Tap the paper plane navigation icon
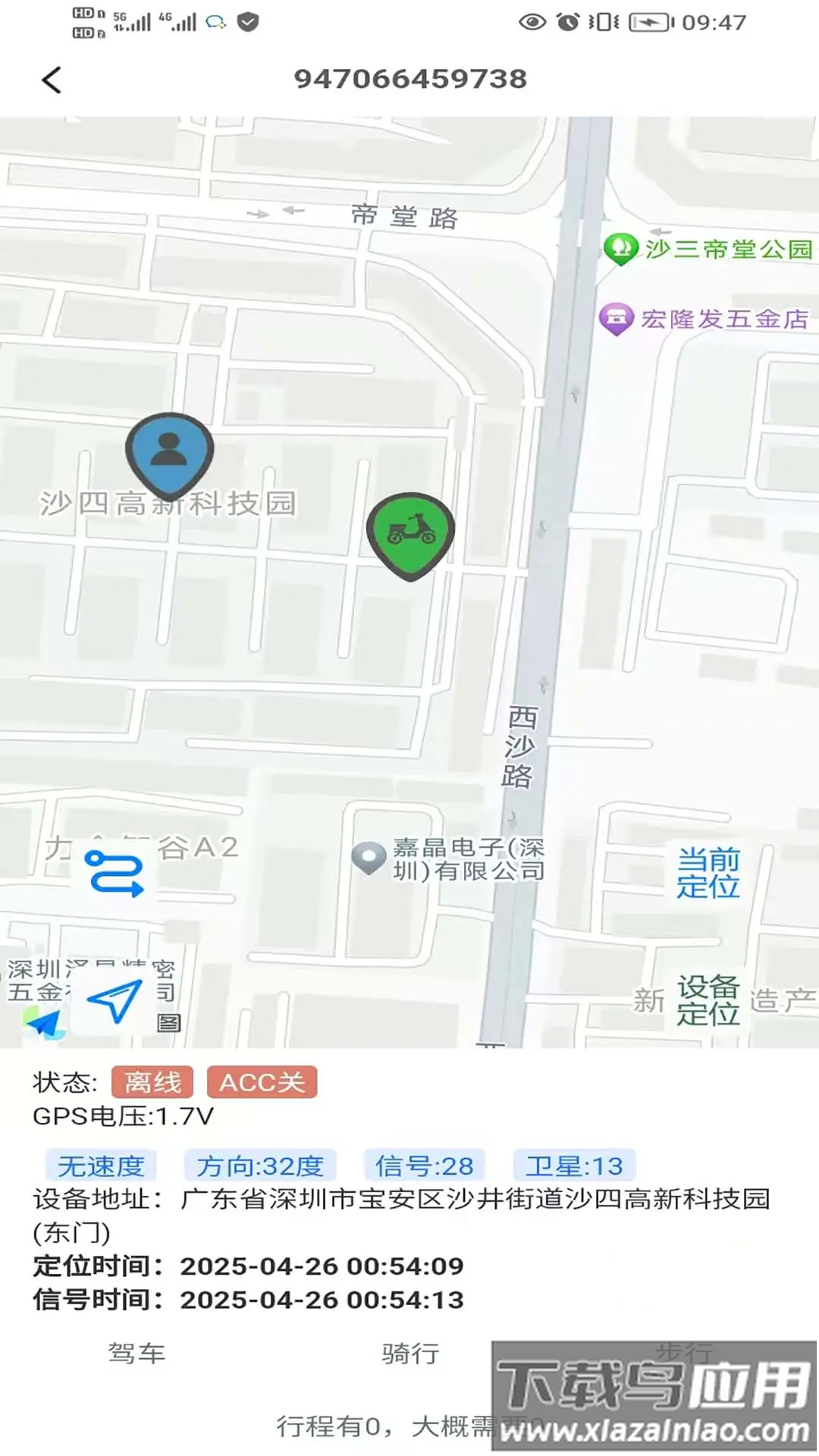Image resolution: width=819 pixels, height=1456 pixels. pos(115,1000)
